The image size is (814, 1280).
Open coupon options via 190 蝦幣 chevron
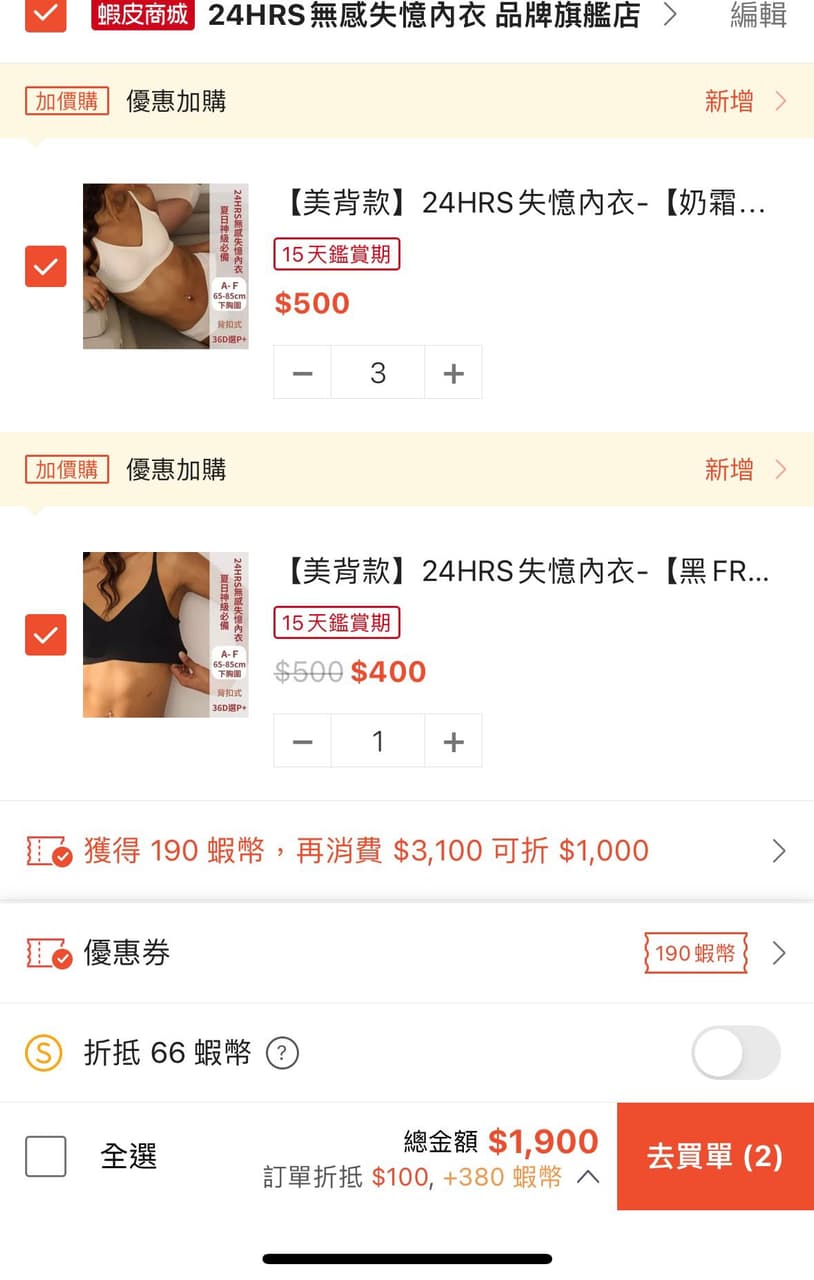pos(779,953)
